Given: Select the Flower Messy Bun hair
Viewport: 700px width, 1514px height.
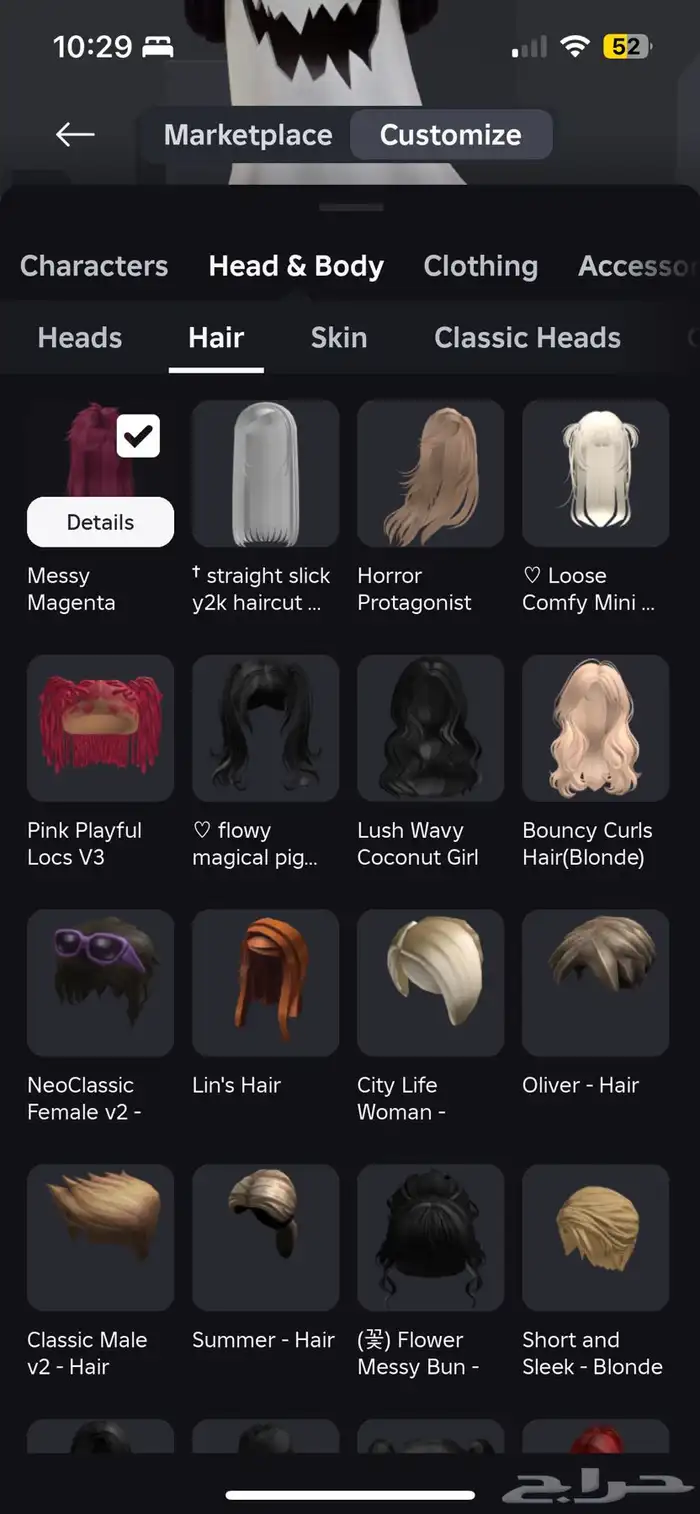Looking at the screenshot, I should [x=430, y=1237].
